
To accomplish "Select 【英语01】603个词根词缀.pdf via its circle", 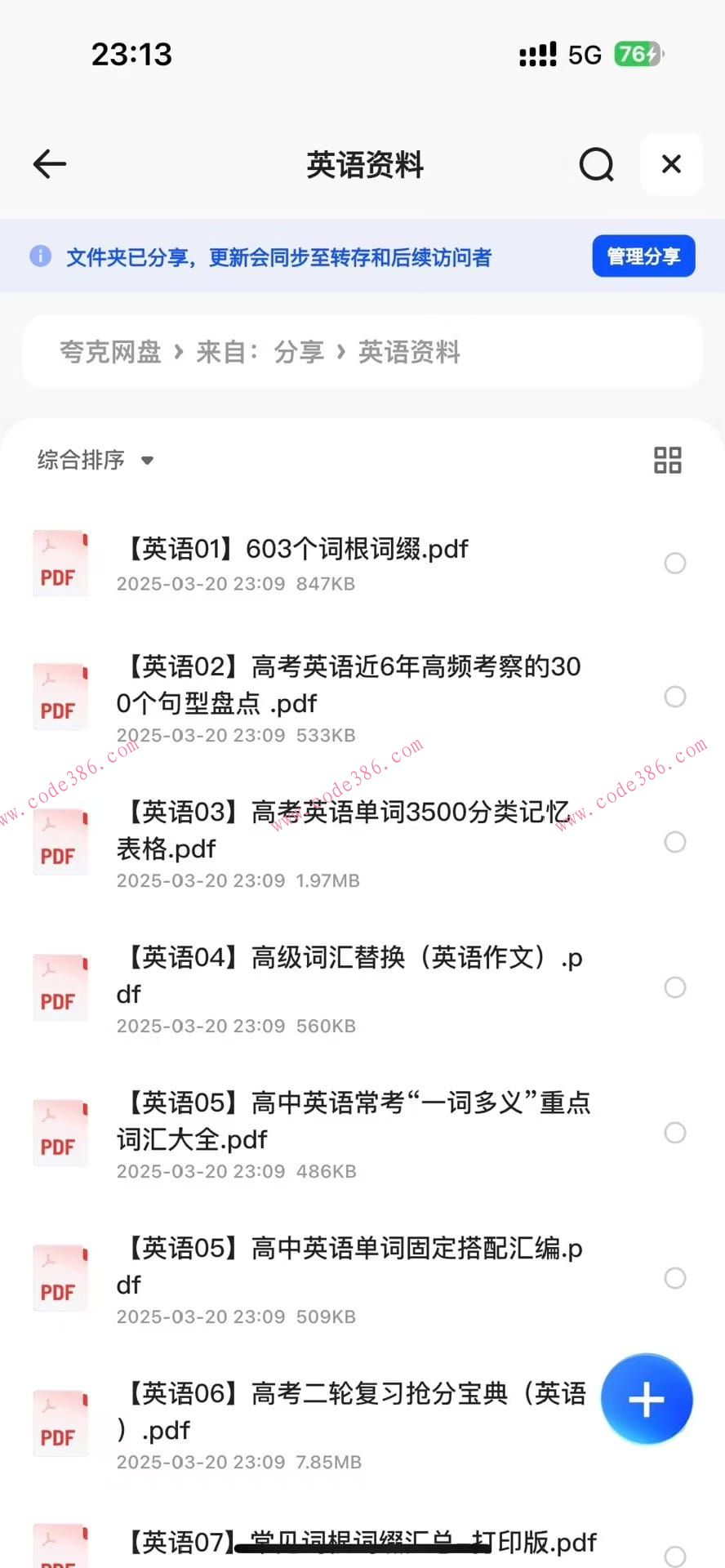I will pos(674,563).
